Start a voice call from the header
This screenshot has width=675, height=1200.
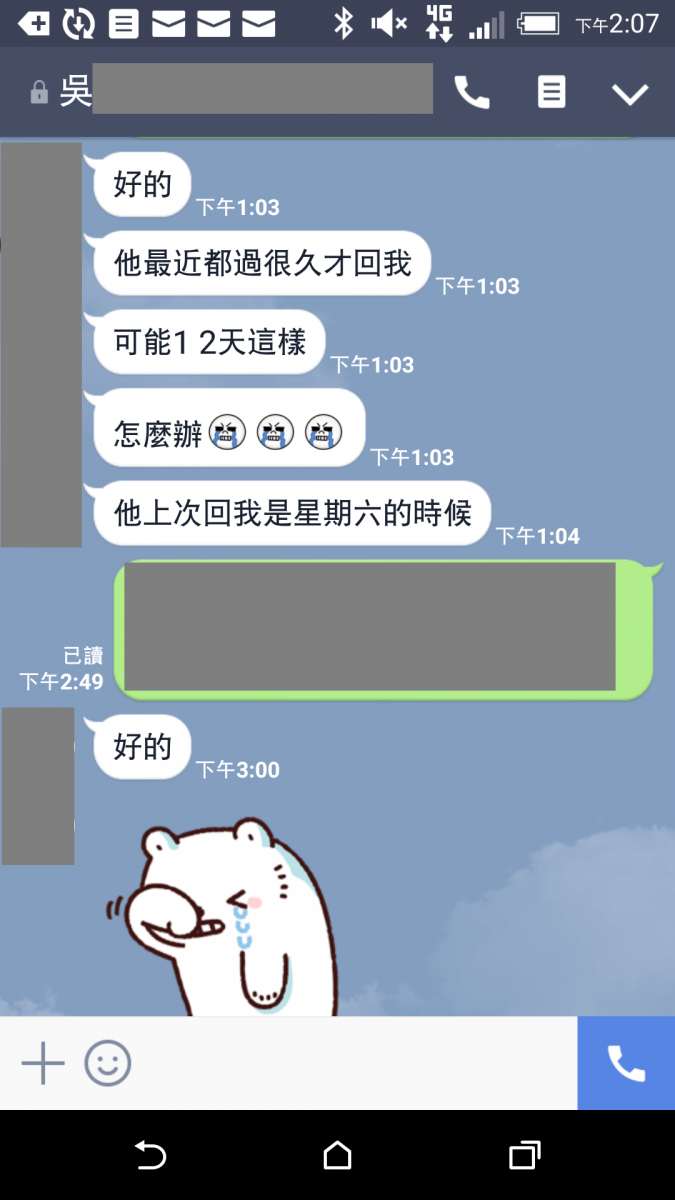(472, 93)
